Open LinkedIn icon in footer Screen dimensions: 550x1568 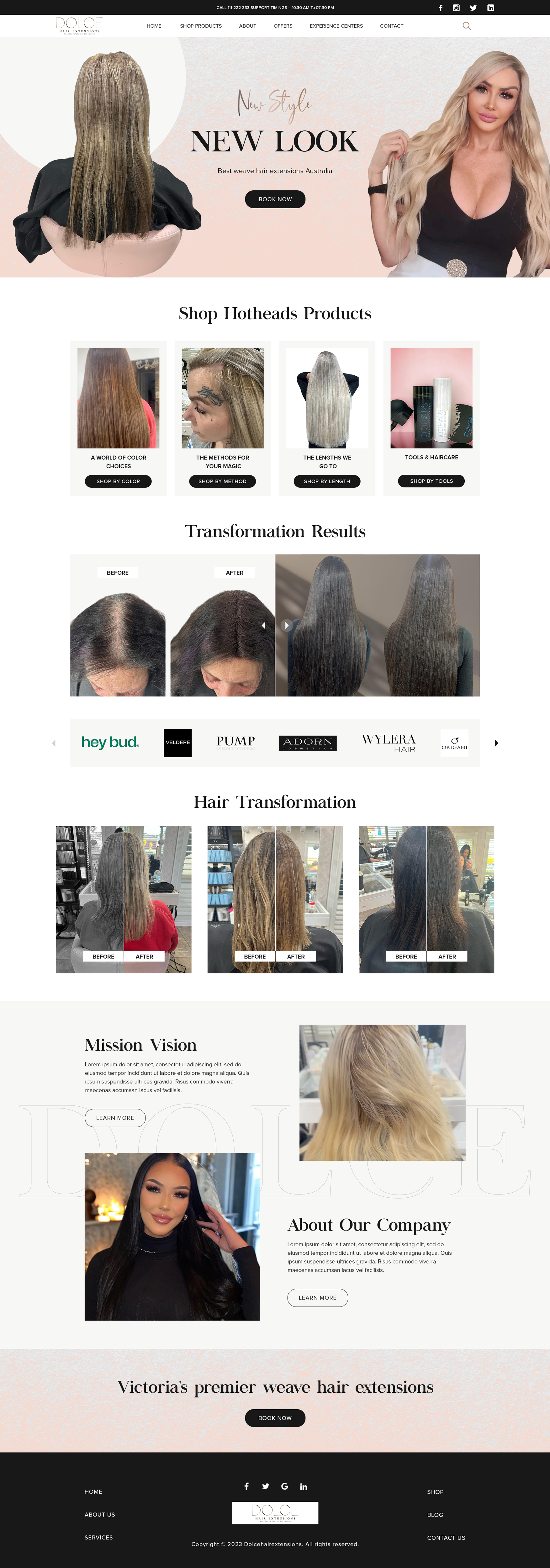[x=304, y=1486]
